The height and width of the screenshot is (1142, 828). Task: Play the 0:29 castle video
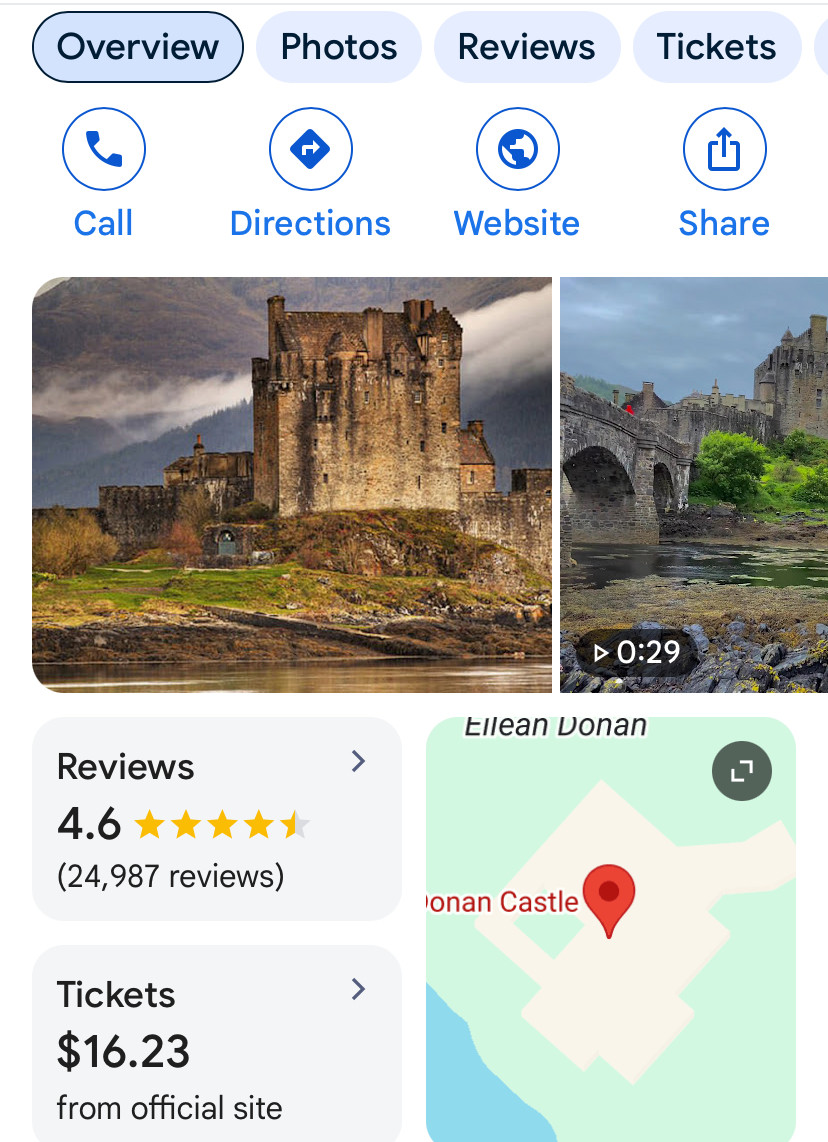pyautogui.click(x=694, y=484)
